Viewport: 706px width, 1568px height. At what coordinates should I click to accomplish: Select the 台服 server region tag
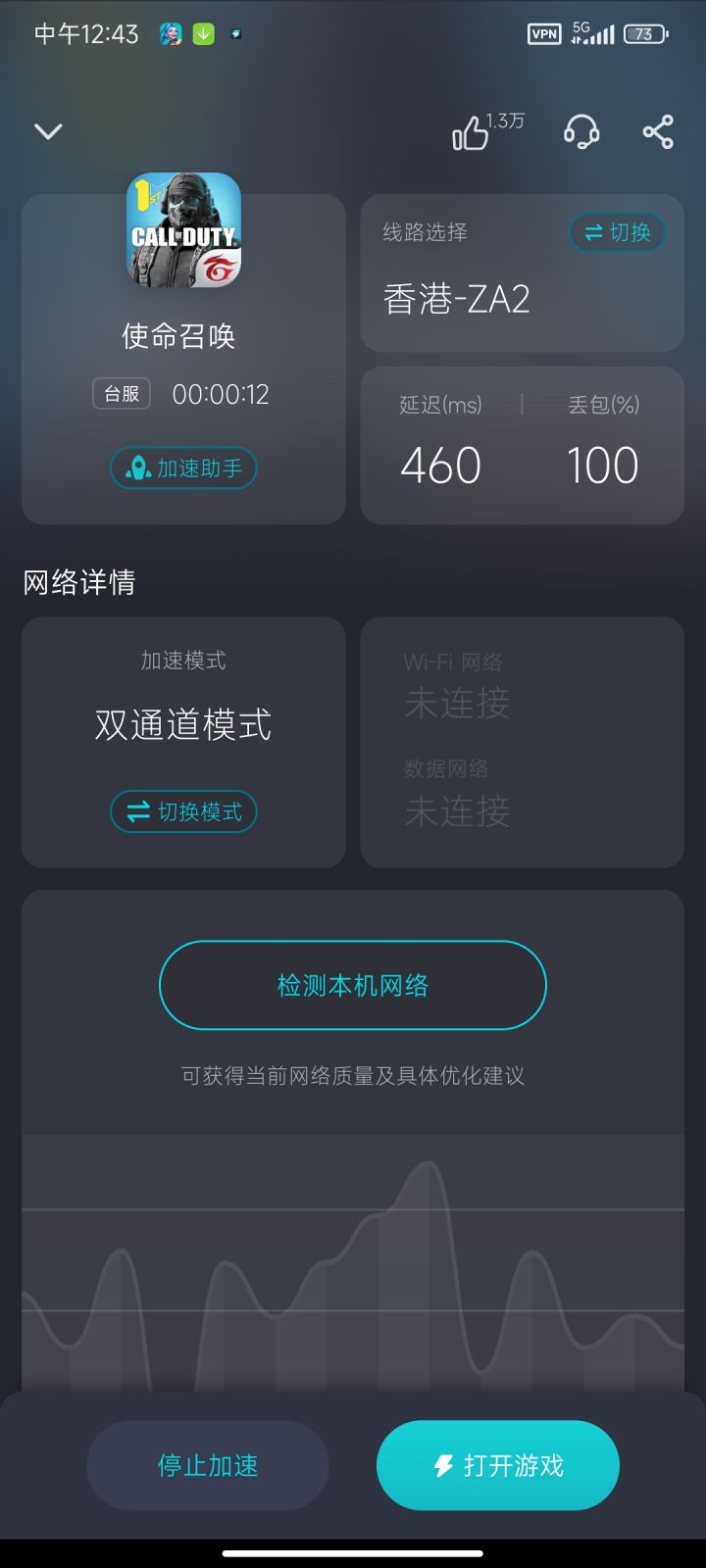pos(120,393)
